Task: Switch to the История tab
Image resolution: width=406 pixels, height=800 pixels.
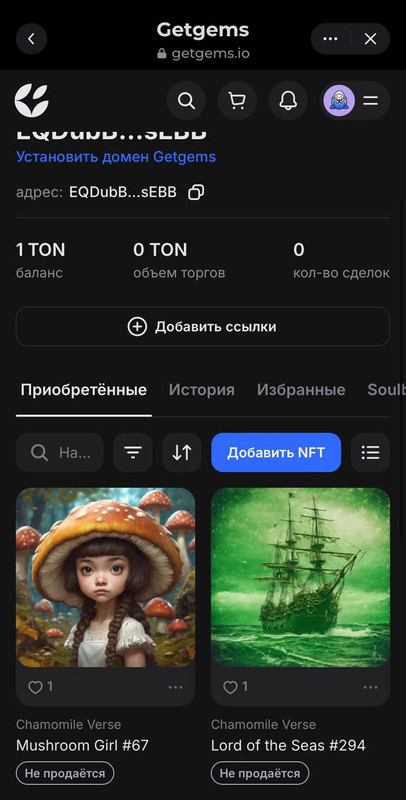Action: [x=201, y=390]
